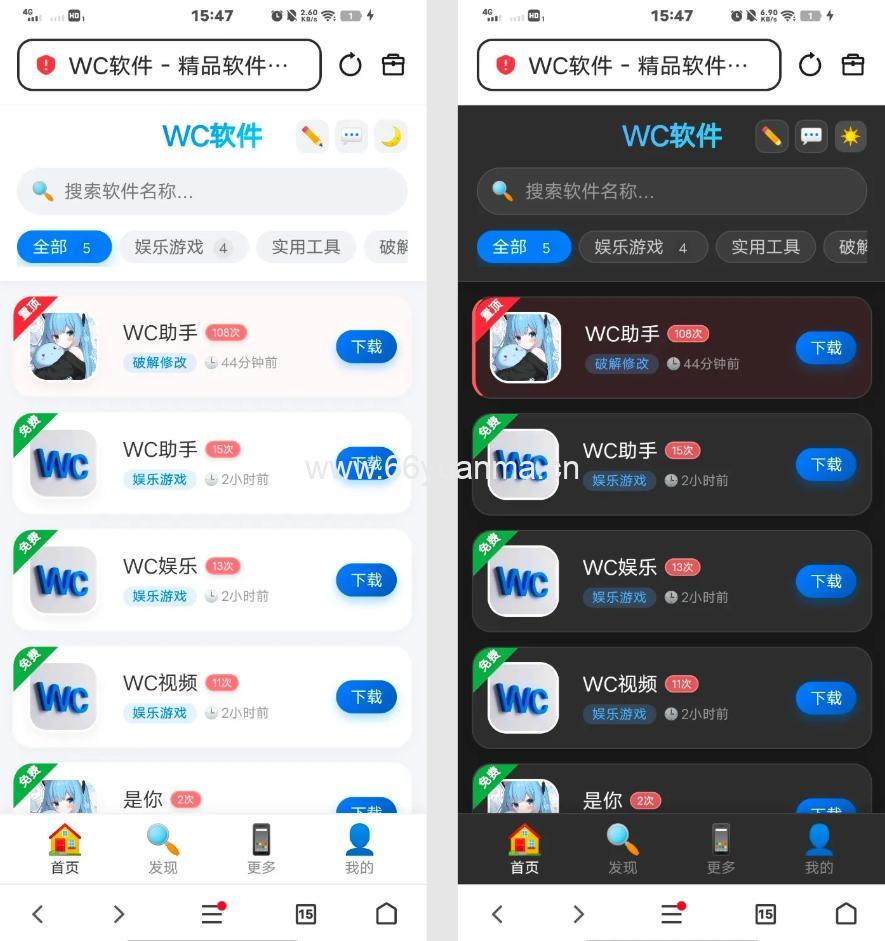Navigate back using the left chevron
The image size is (885, 941).
tap(38, 914)
